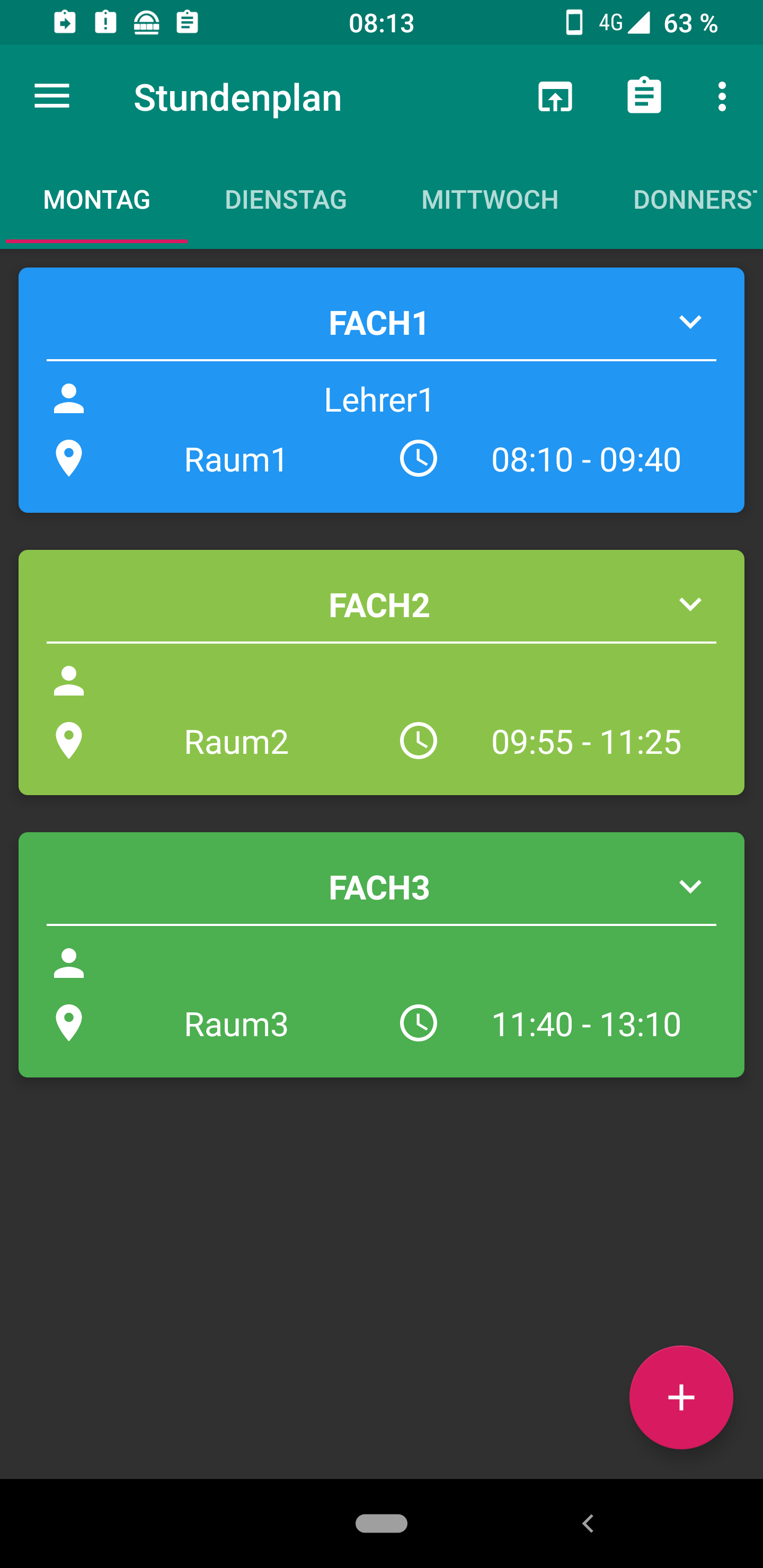Switch to the Mittwoch tab
763x1568 pixels.
tap(490, 200)
